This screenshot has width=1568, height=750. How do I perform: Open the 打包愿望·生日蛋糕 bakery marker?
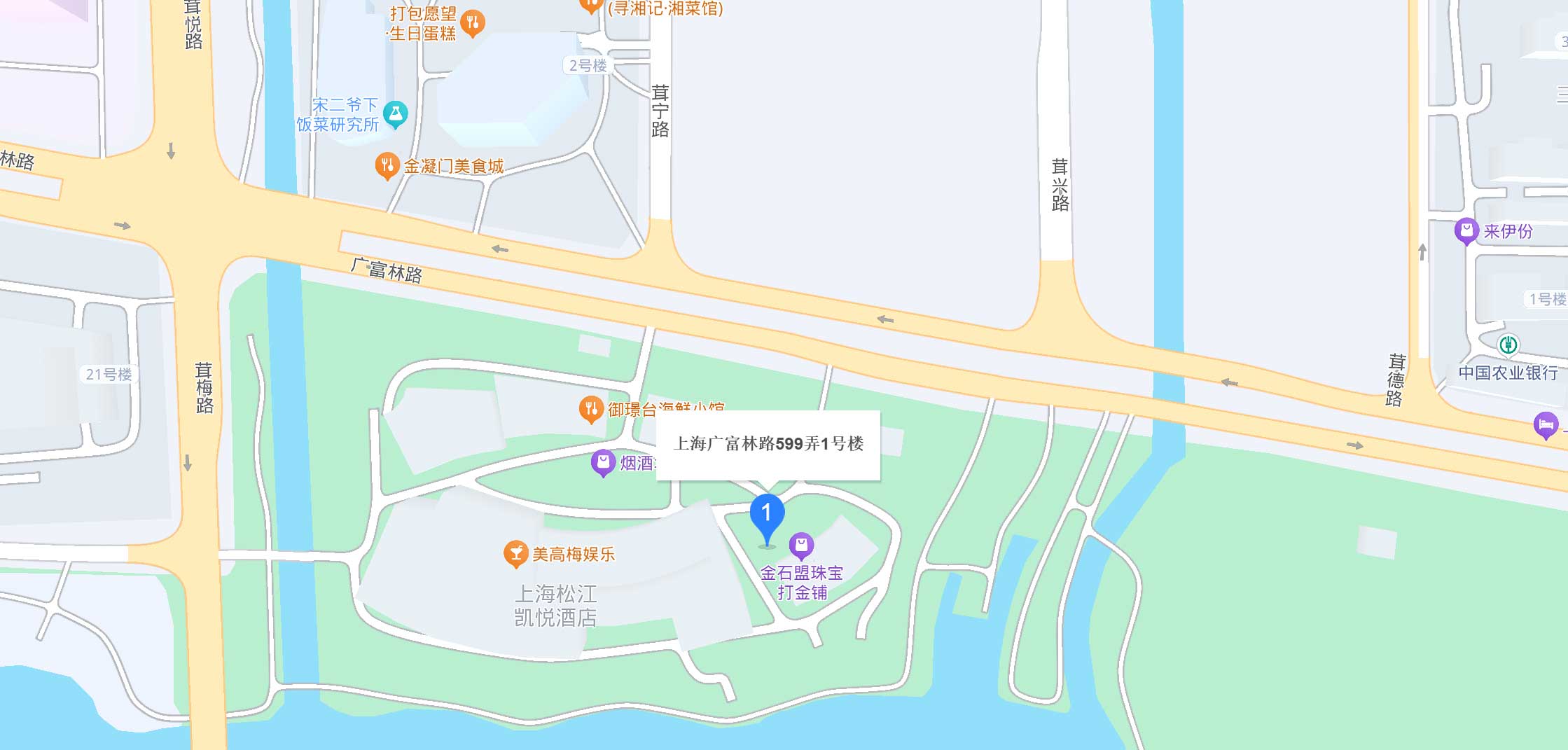[473, 23]
